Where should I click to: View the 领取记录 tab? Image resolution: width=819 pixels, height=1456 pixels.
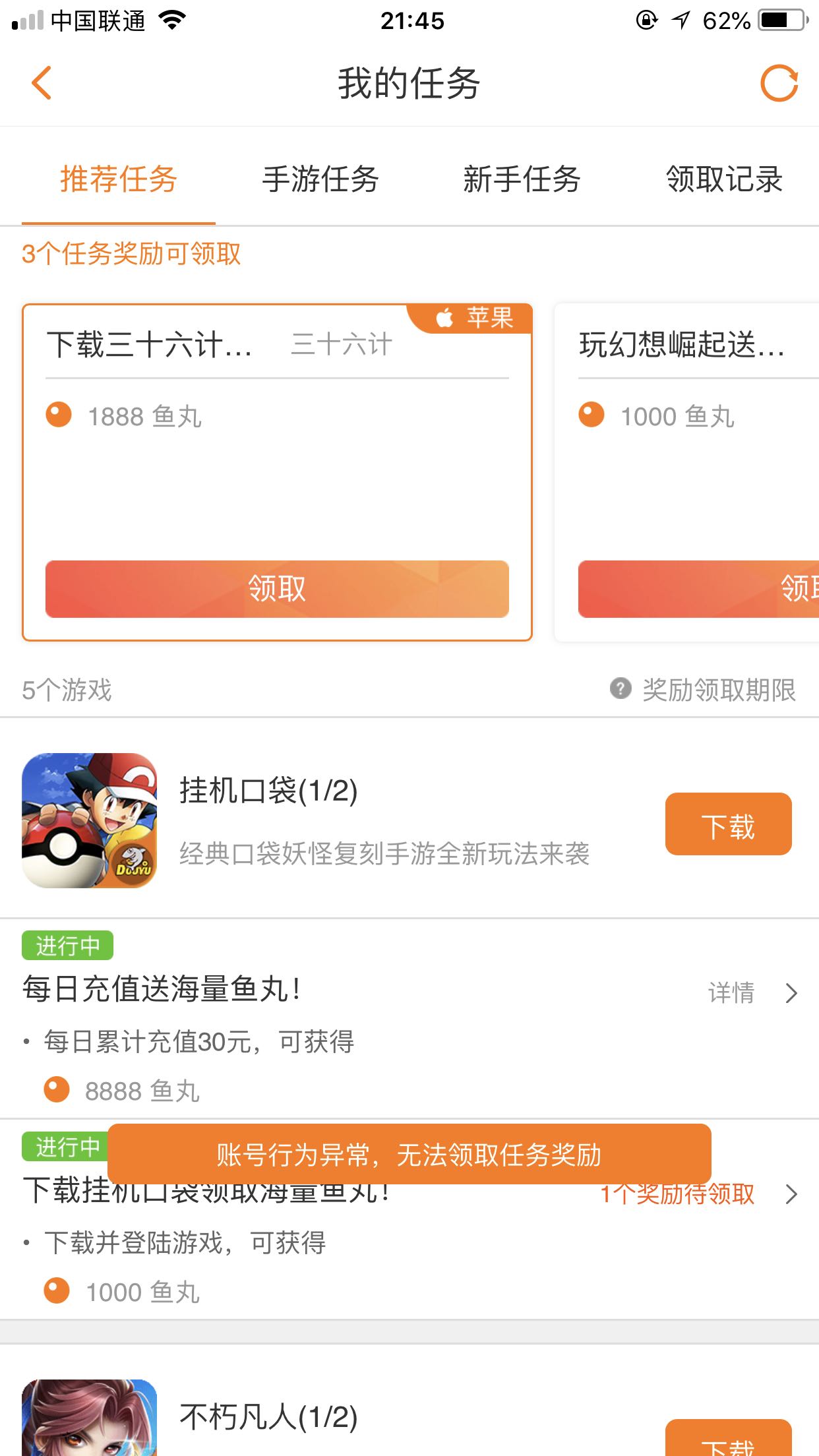724,179
